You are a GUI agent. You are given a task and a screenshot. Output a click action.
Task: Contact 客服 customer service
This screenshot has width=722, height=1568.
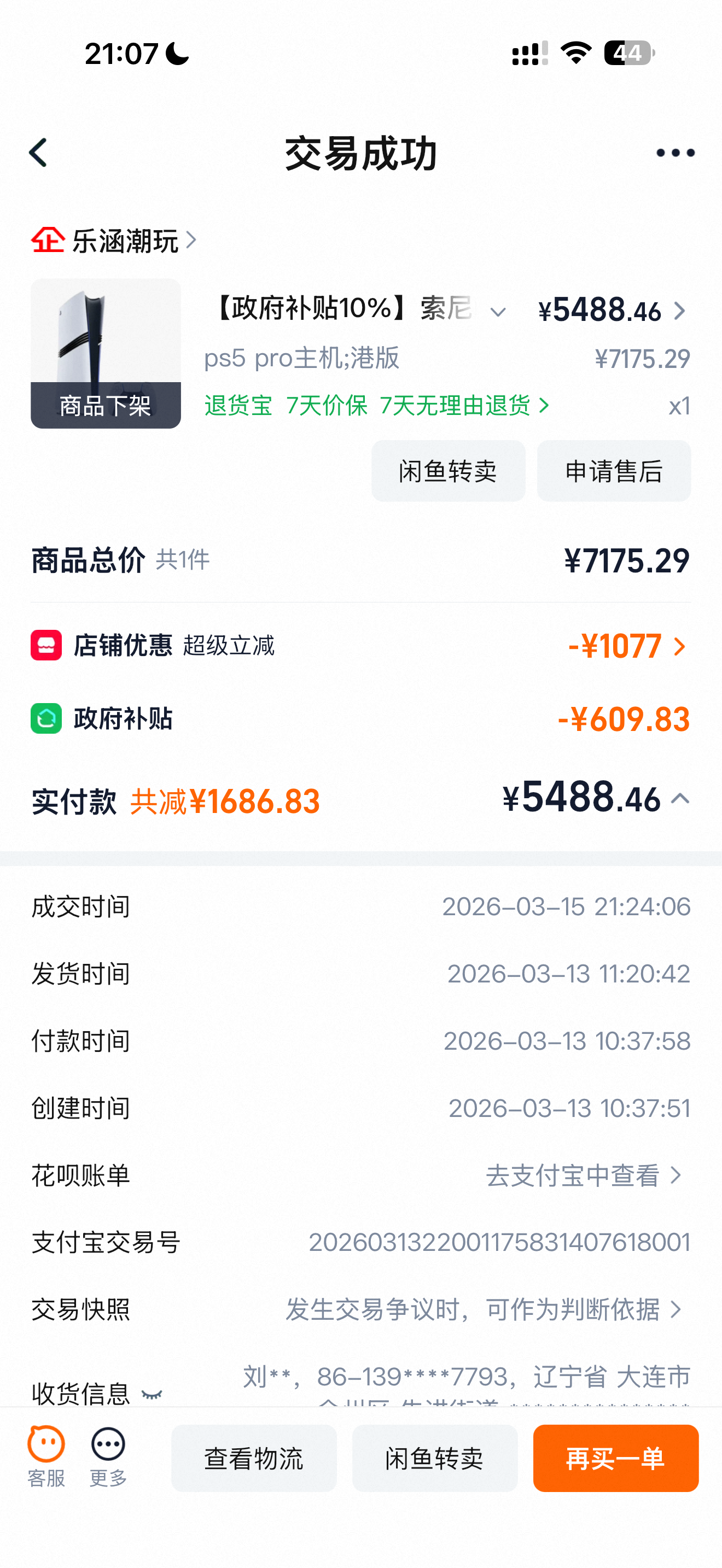pyautogui.click(x=46, y=1456)
